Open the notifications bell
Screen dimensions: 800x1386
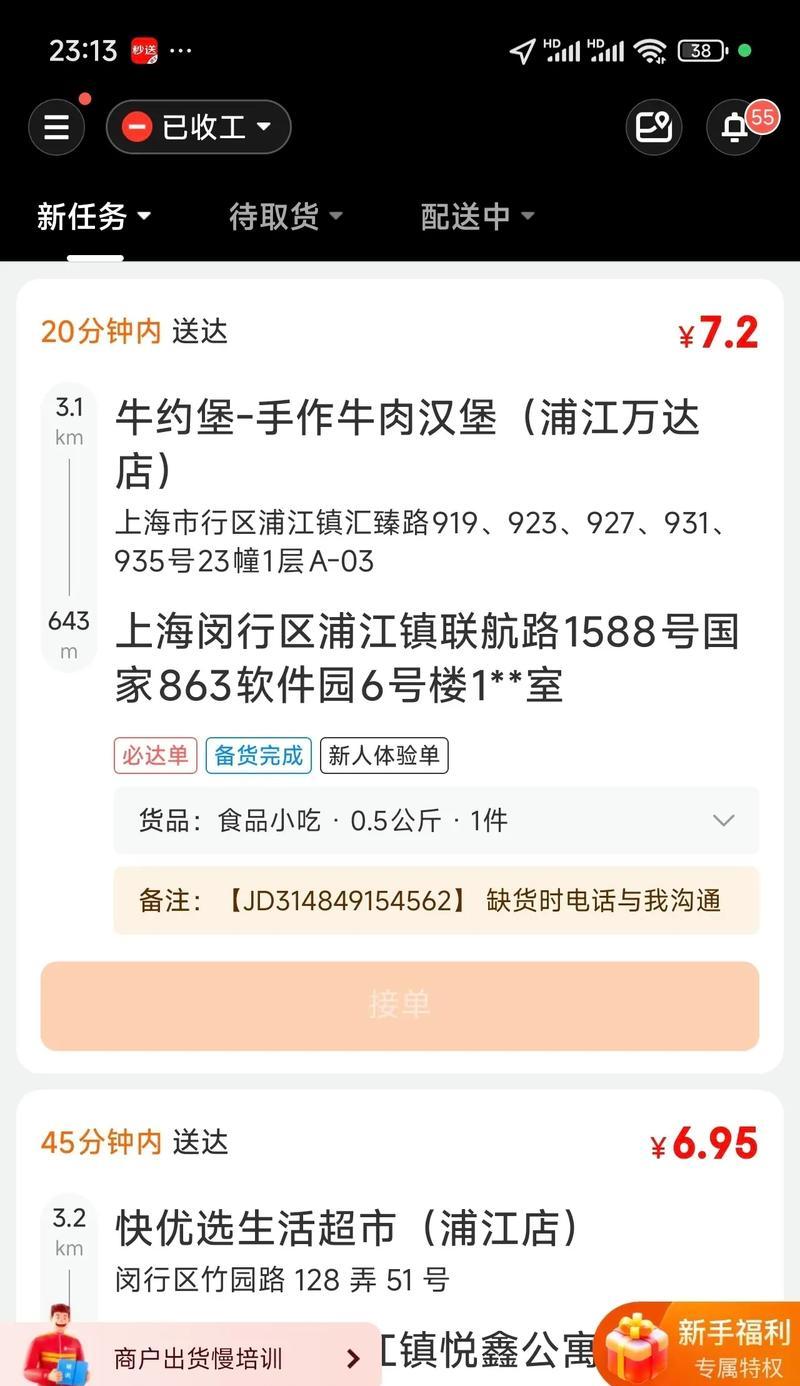point(734,127)
